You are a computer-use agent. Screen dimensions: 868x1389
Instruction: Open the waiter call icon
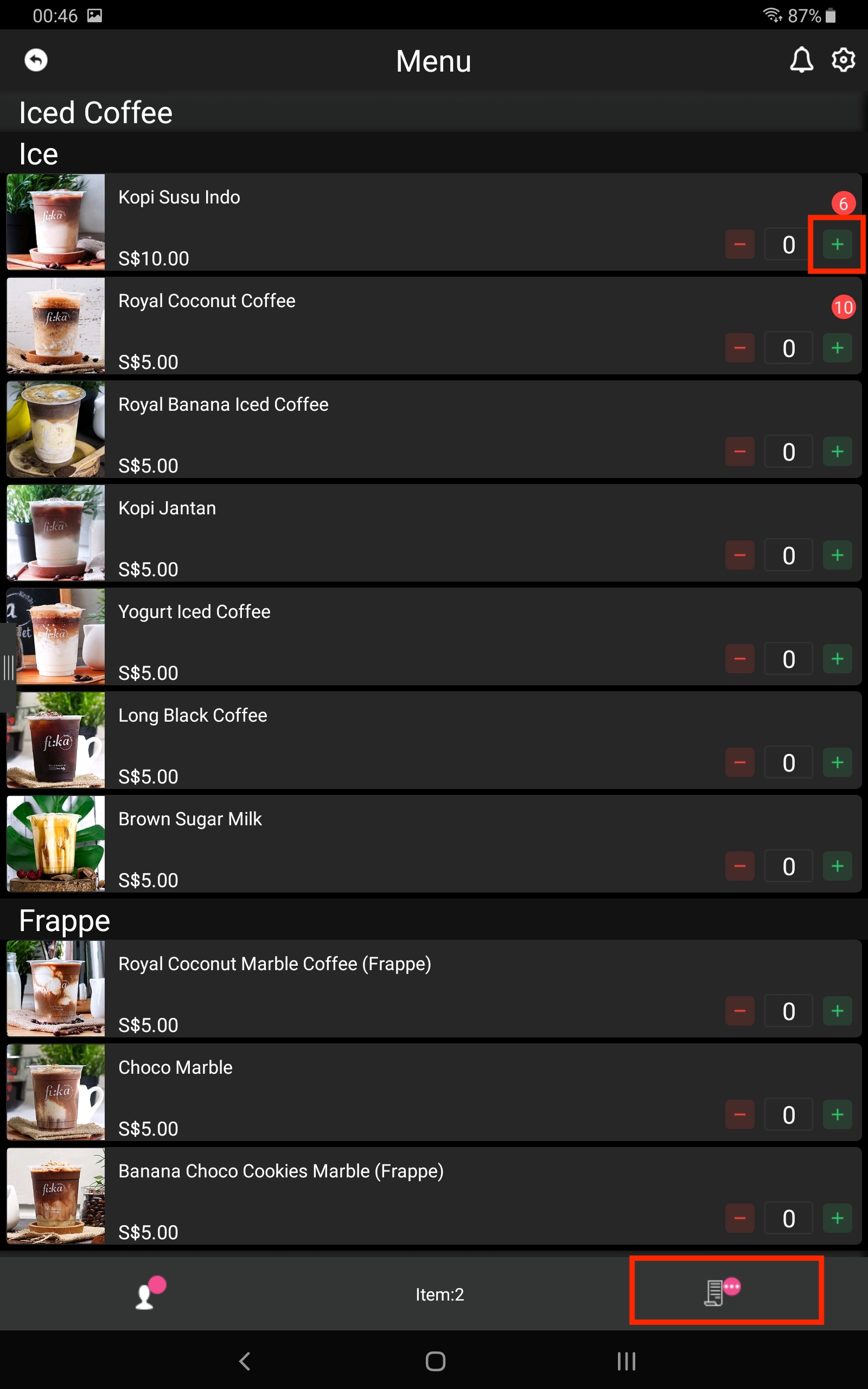[x=149, y=1293]
